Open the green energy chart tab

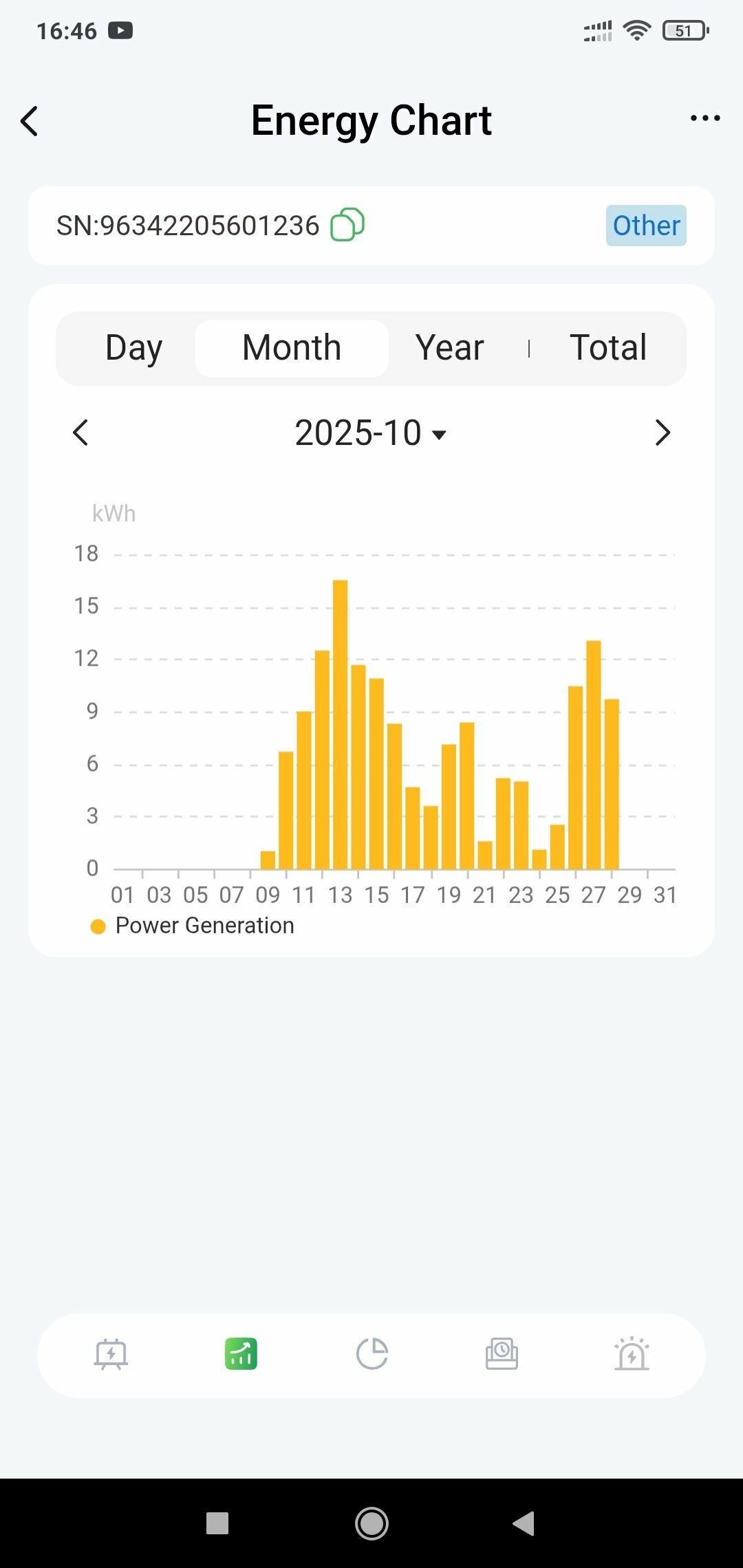[241, 1354]
